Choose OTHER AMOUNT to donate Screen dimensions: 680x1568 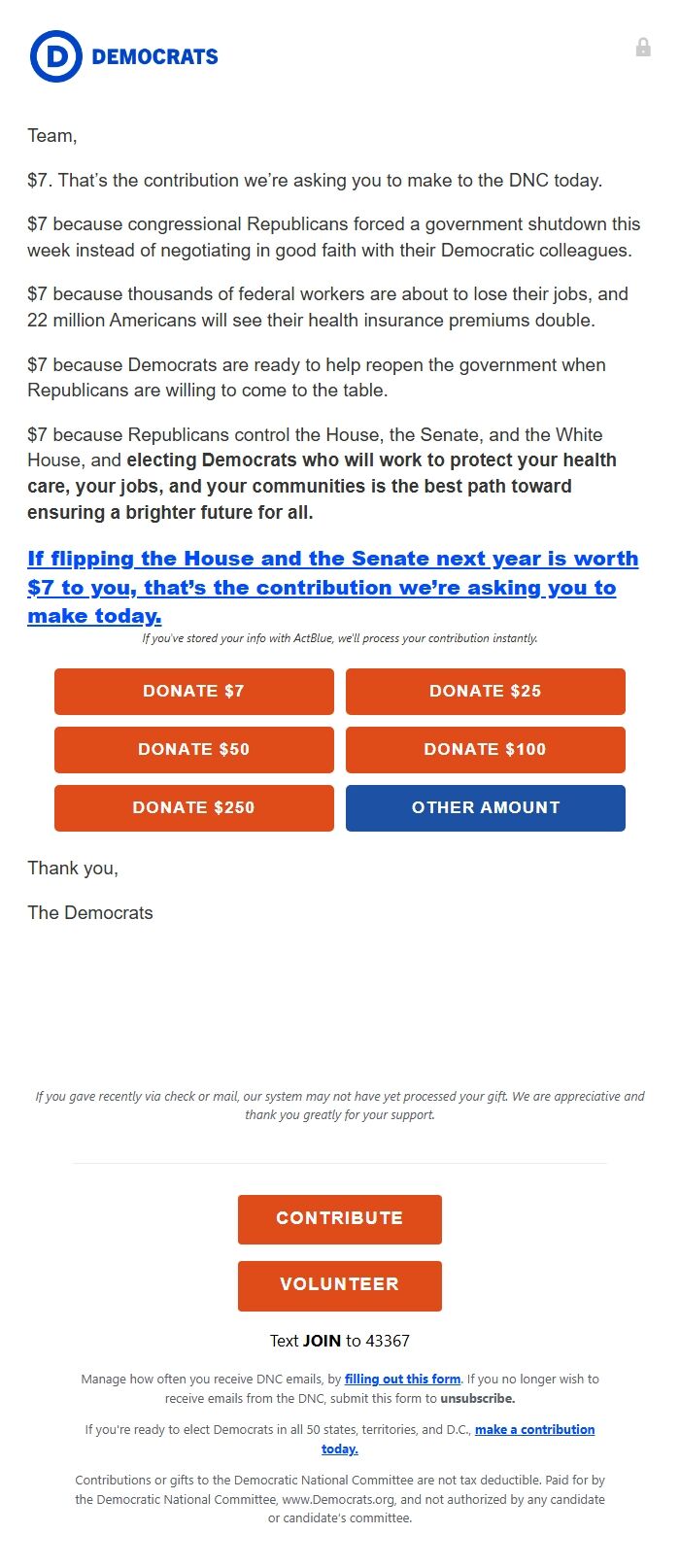pyautogui.click(x=485, y=808)
